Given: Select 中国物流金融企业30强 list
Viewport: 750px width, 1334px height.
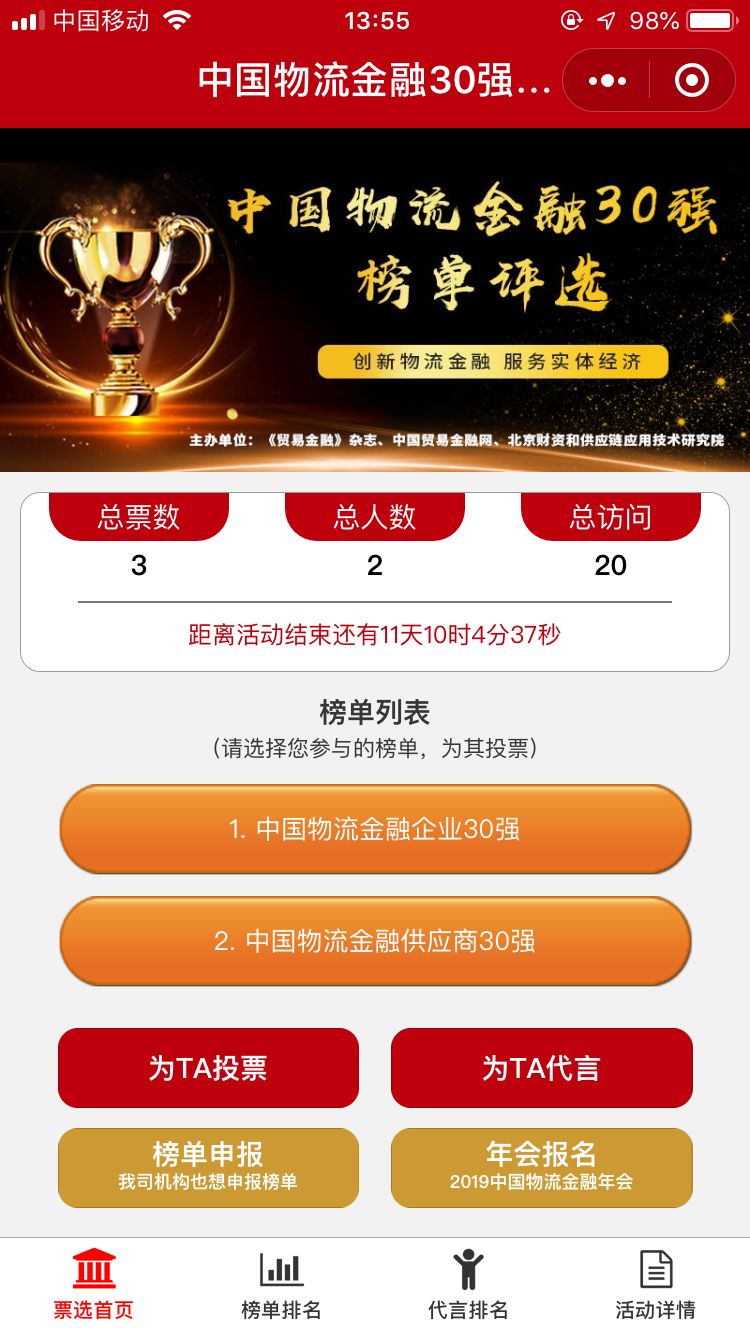Looking at the screenshot, I should (x=375, y=829).
